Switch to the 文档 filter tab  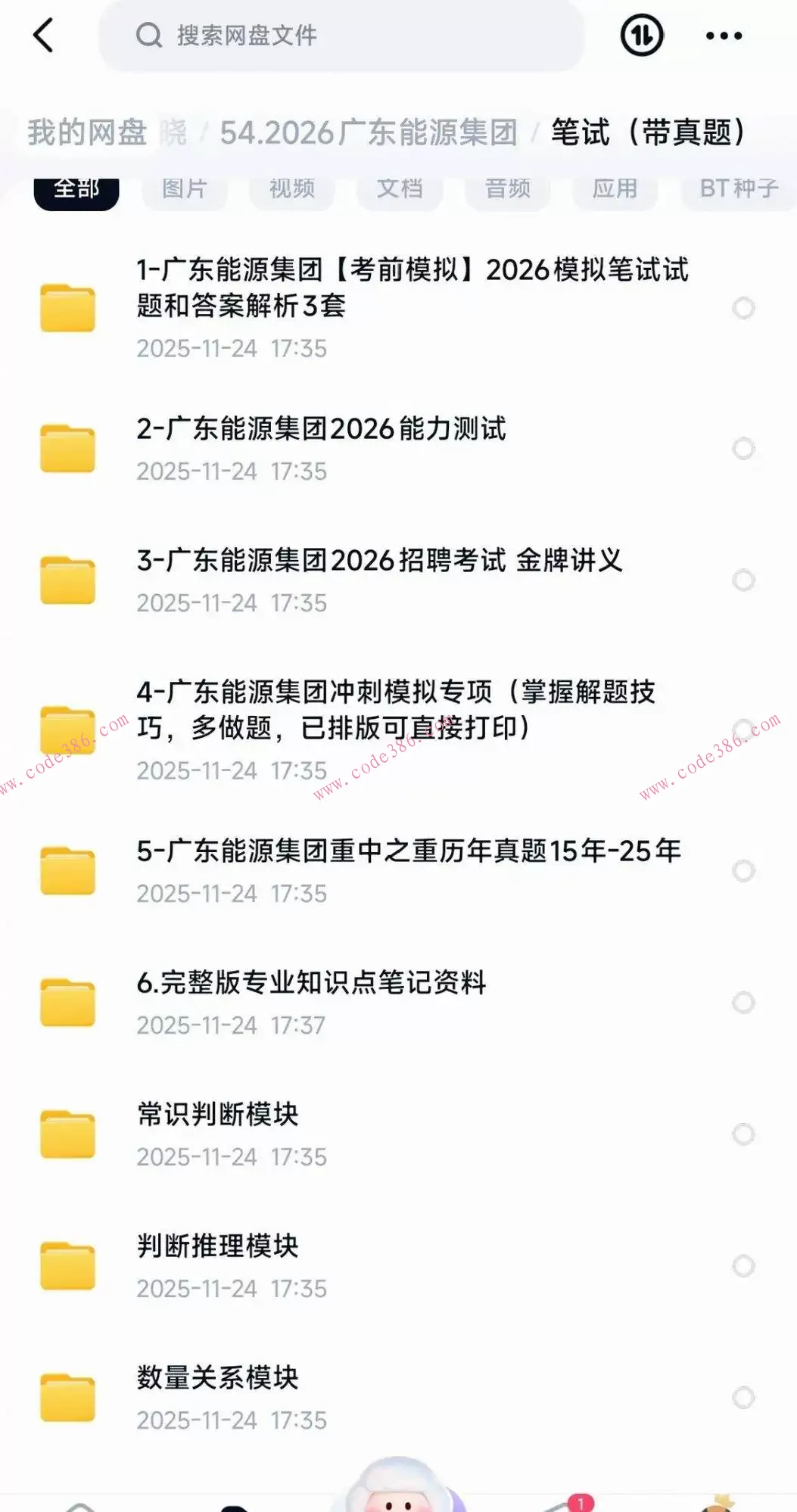pyautogui.click(x=400, y=189)
